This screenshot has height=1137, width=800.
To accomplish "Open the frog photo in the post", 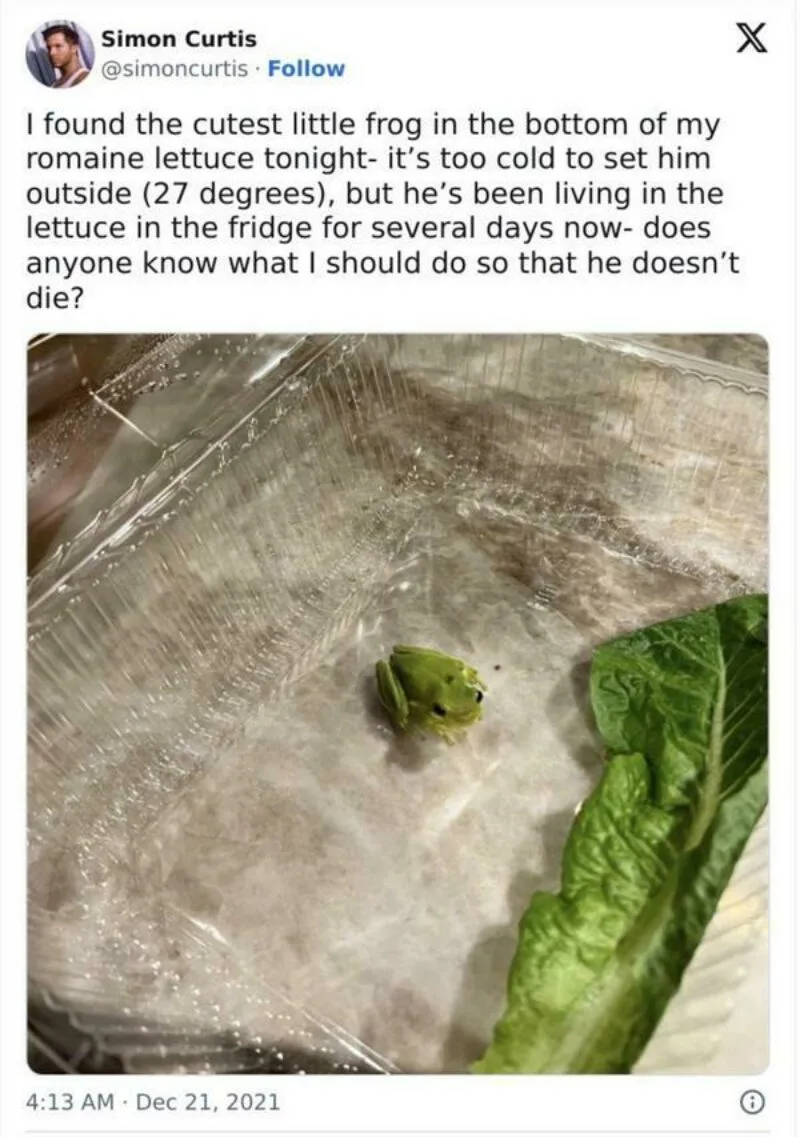I will click(x=398, y=703).
